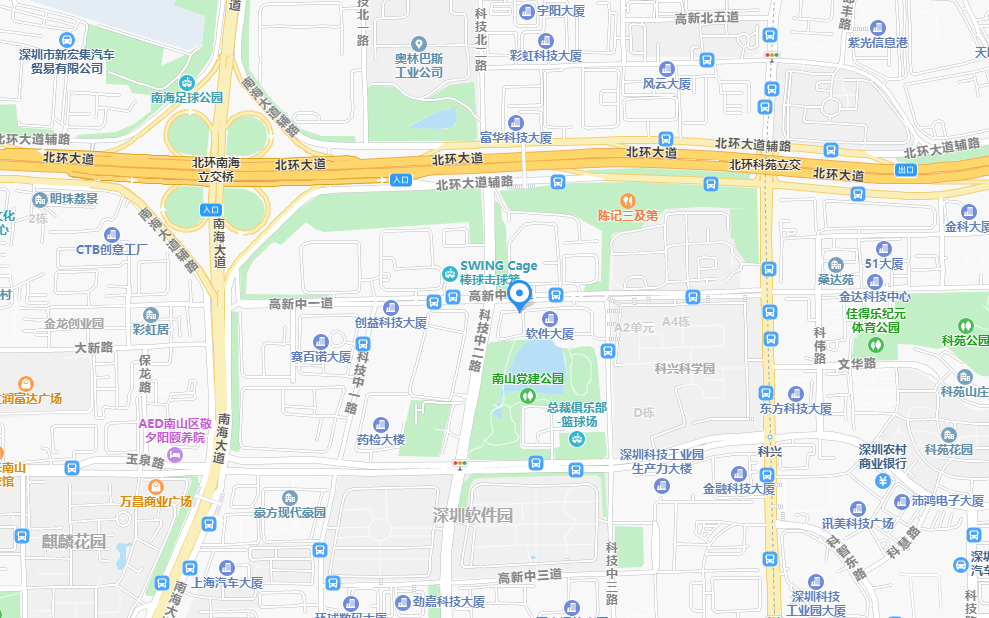The image size is (989, 618).
Task: Open 金融科技大厦 building marker
Action: 738,473
